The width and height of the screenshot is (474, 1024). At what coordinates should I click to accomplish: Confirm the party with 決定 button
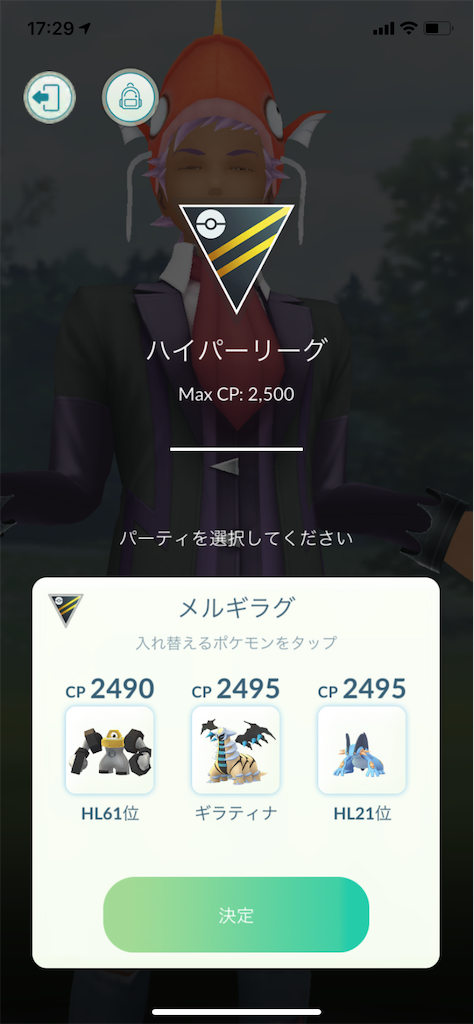pyautogui.click(x=236, y=914)
